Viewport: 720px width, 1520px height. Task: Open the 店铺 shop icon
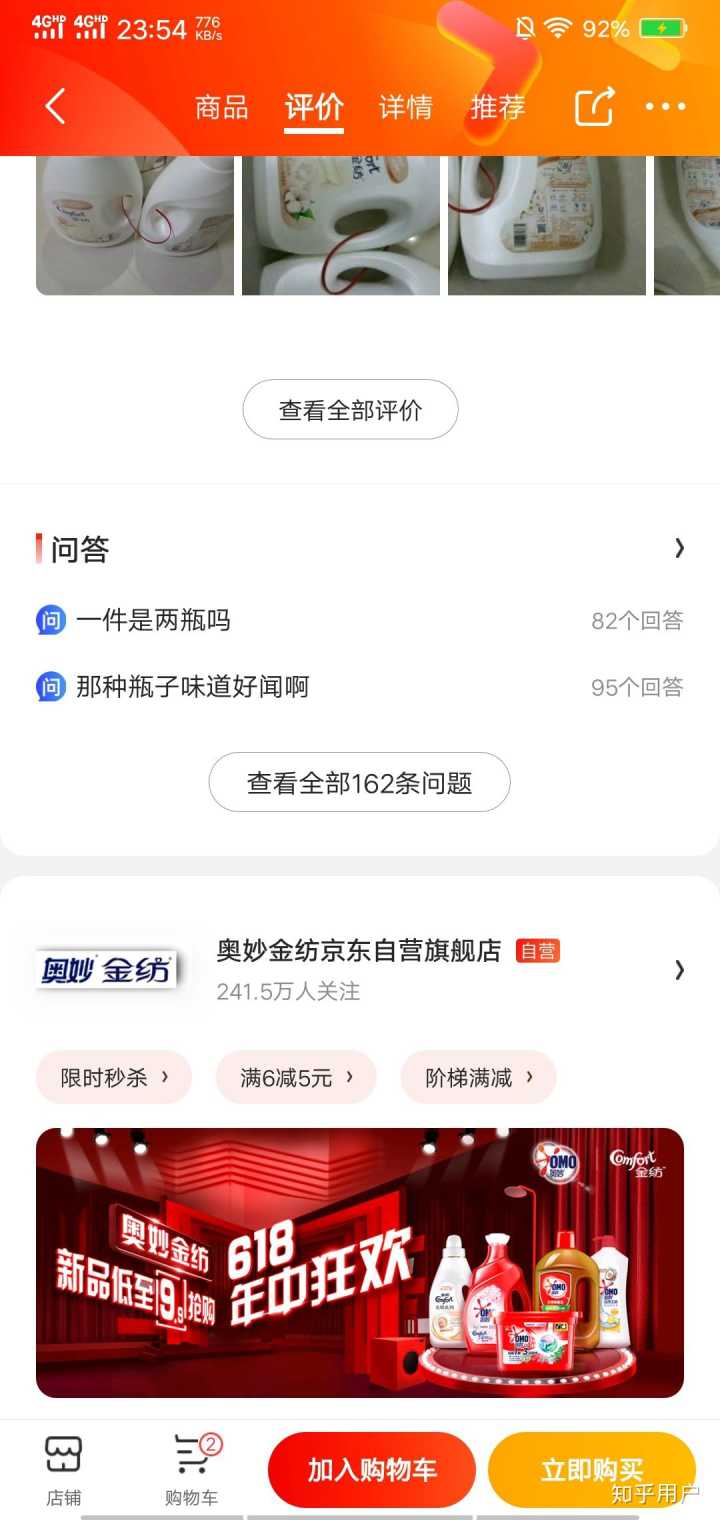(63, 1469)
